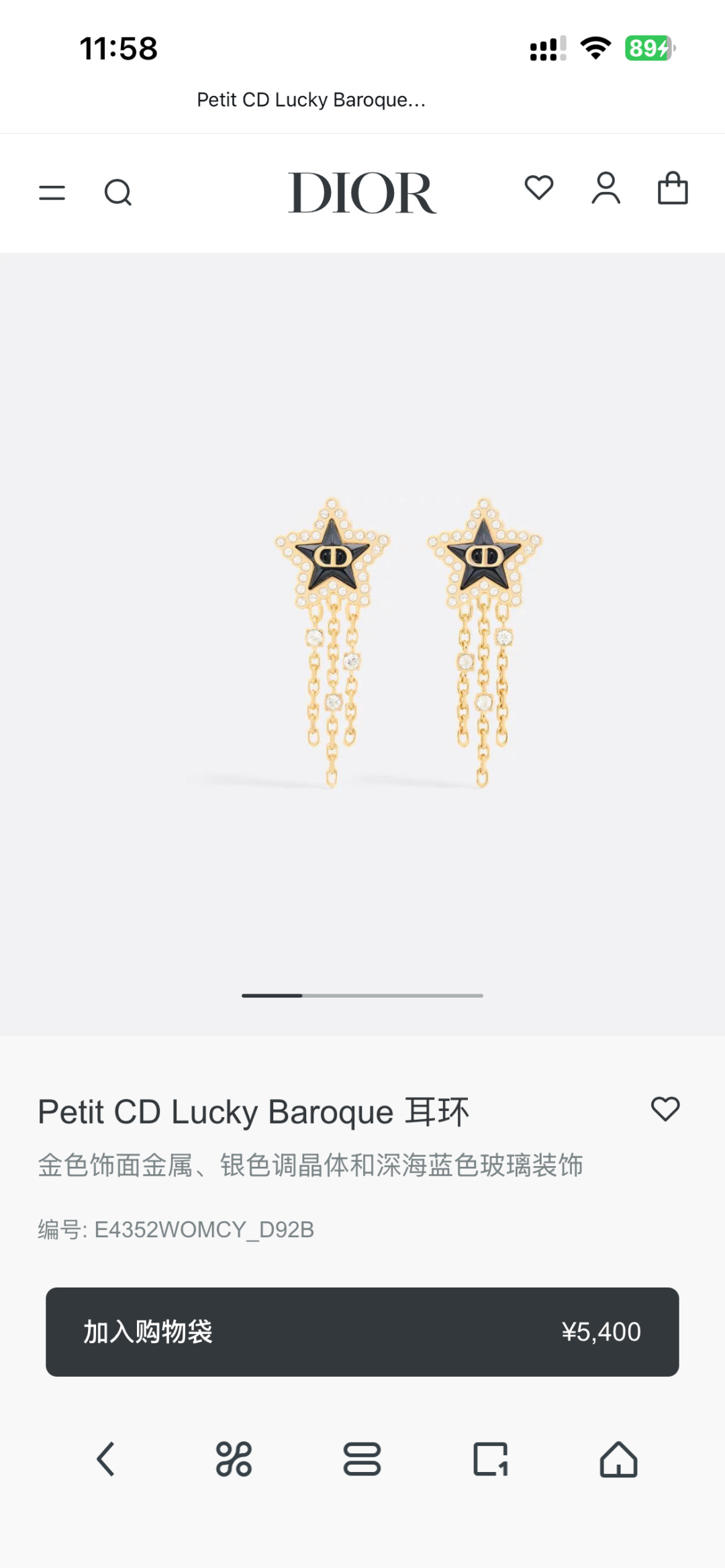View the earrings product image
The image size is (725, 1568).
click(407, 641)
